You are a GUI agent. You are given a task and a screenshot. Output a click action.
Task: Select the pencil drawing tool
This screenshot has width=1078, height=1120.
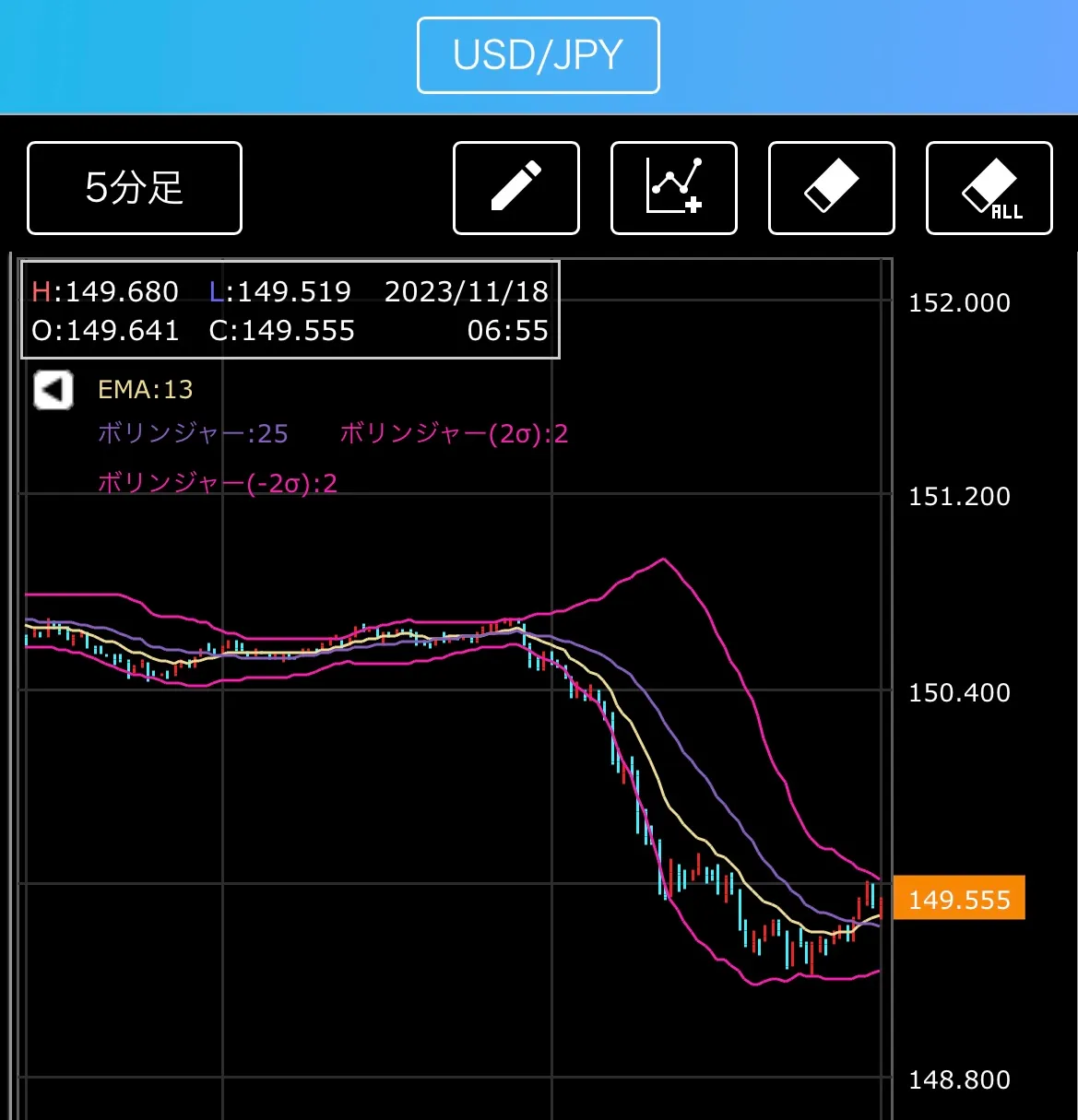[516, 188]
